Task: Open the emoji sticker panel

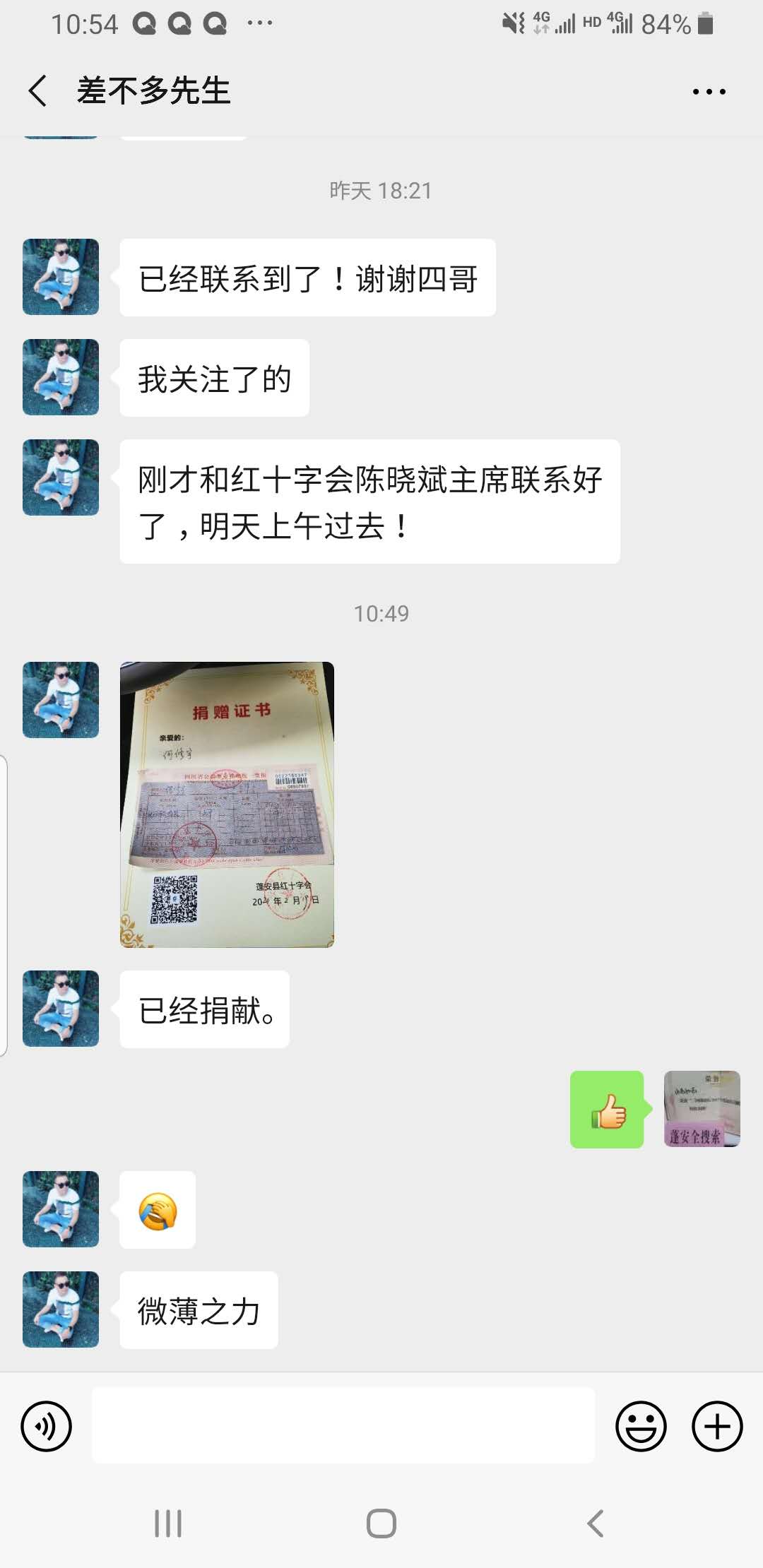Action: 641,1426
